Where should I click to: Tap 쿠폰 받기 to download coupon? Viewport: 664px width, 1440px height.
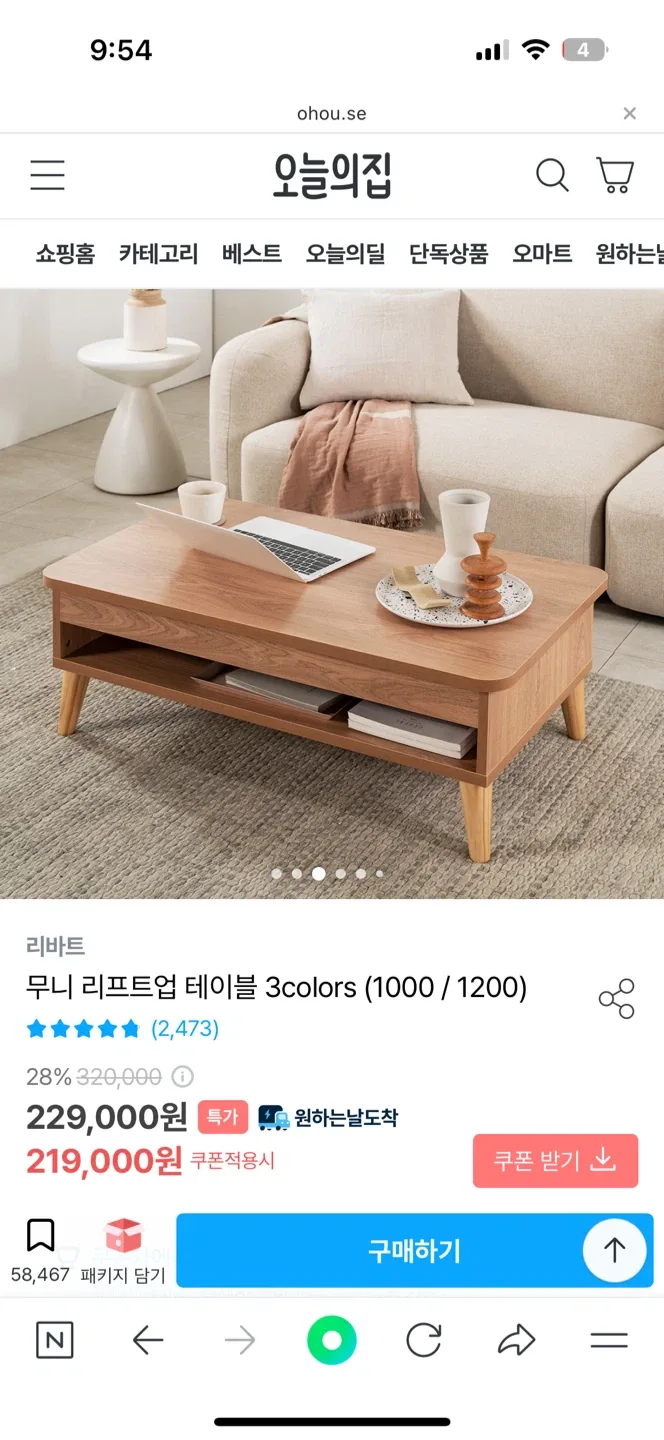(555, 1161)
